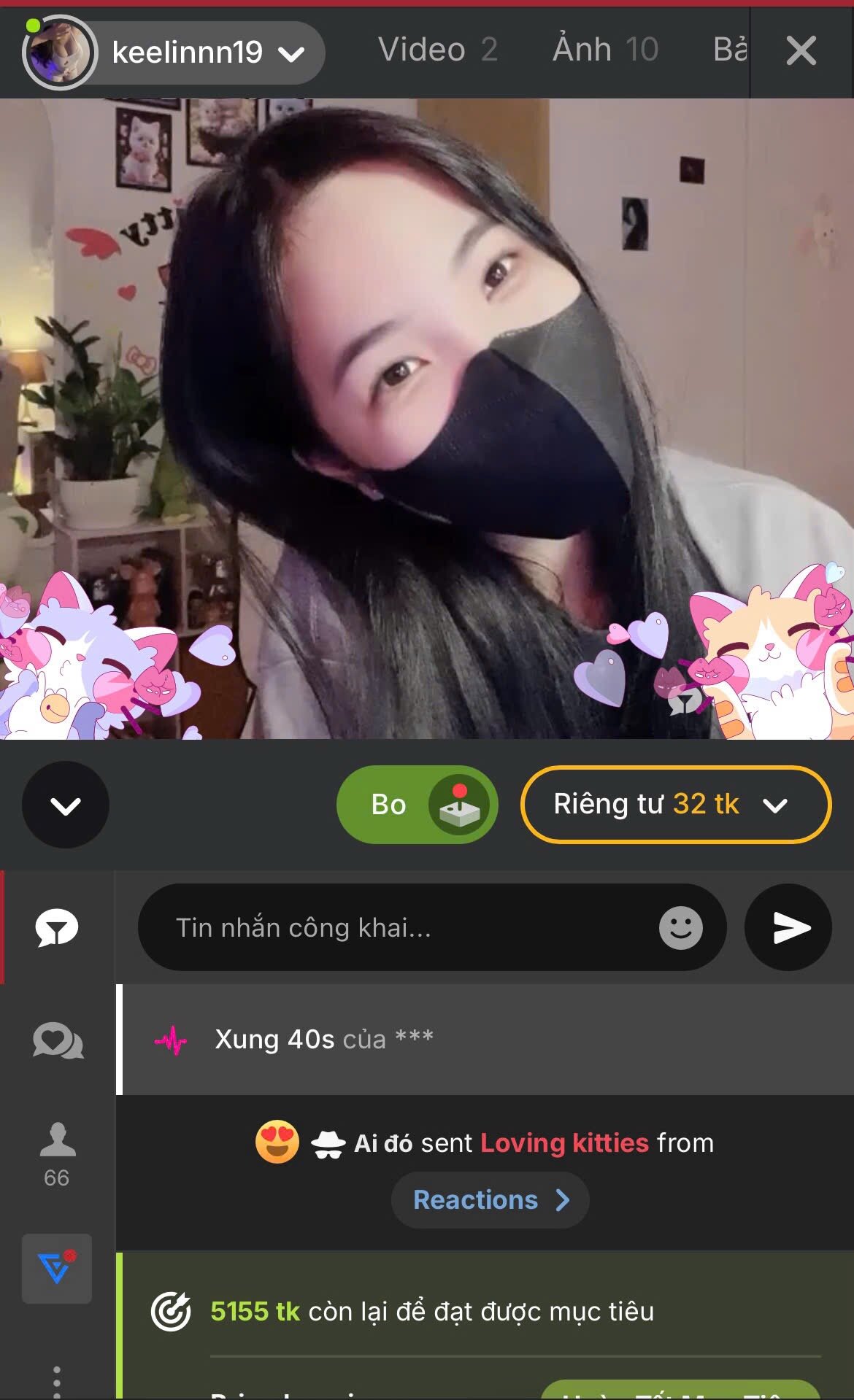This screenshot has width=854, height=1400.
Task: Open the emoji picker in the message box
Action: tap(680, 927)
